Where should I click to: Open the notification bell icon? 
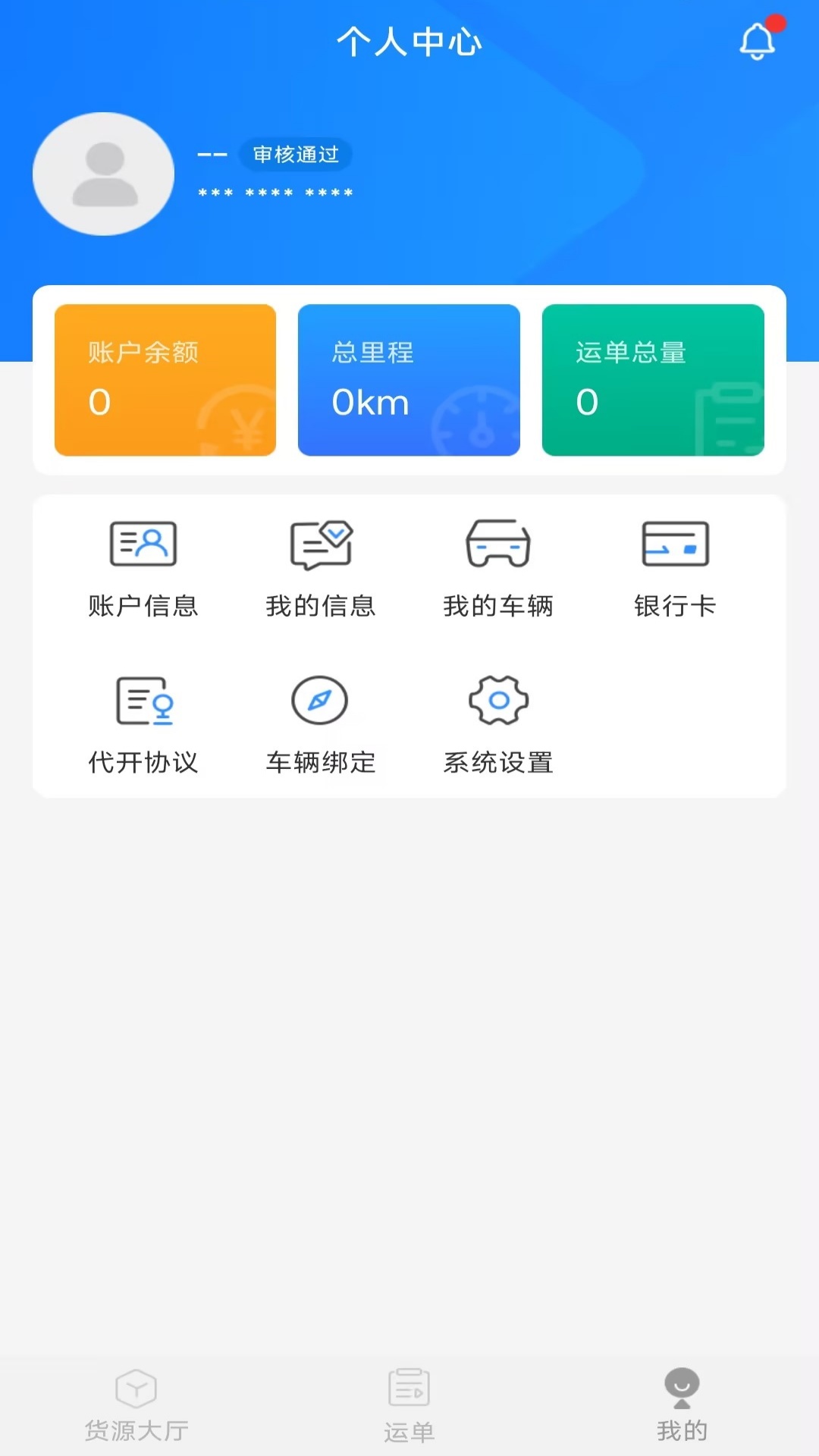click(x=756, y=42)
